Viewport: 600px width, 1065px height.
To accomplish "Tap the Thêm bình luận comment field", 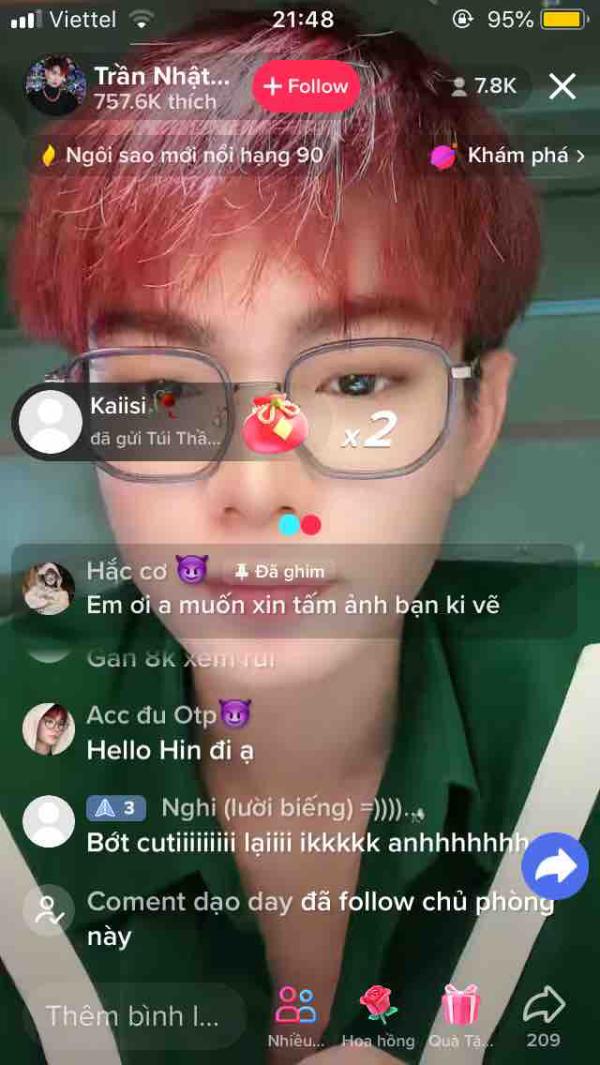I will pos(133,1015).
